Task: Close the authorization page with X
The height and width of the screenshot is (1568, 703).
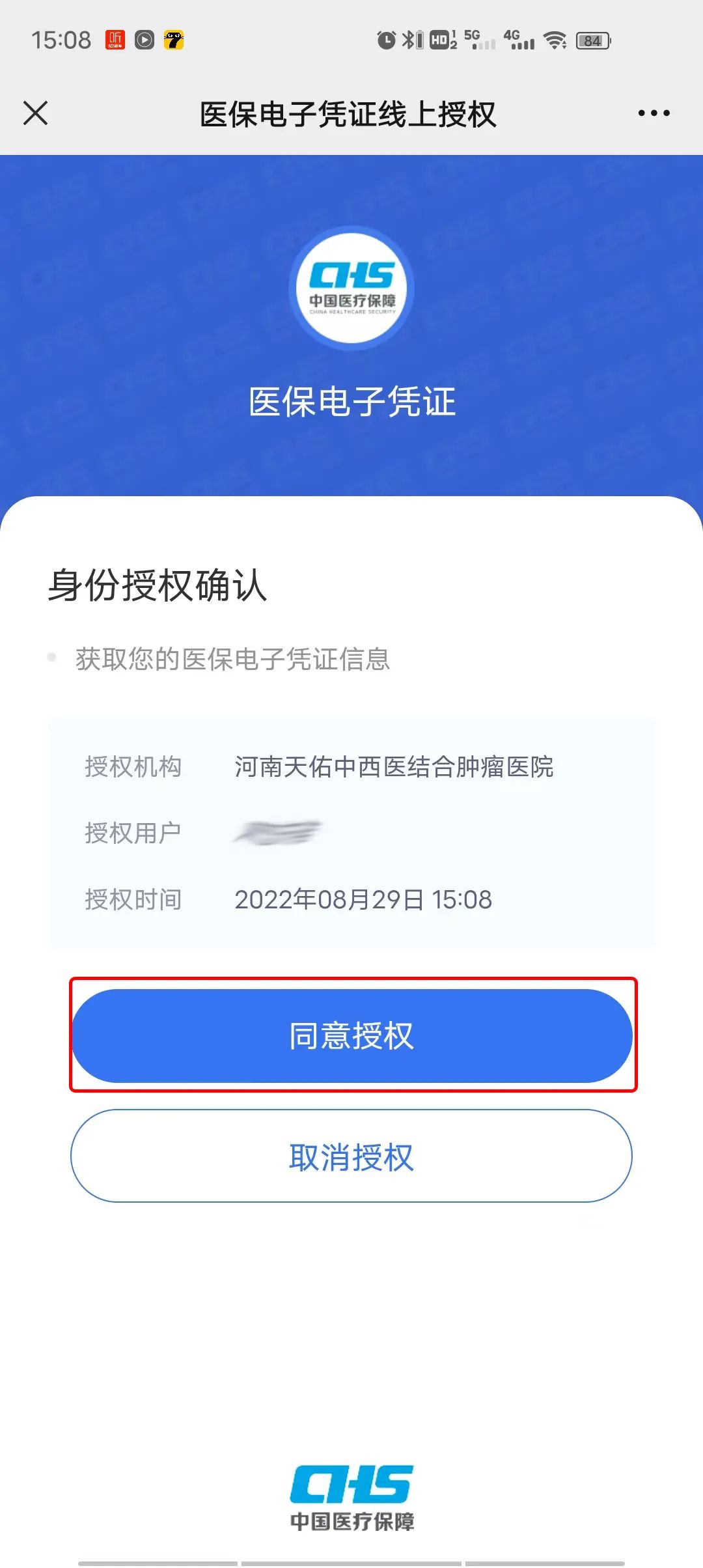Action: point(36,113)
